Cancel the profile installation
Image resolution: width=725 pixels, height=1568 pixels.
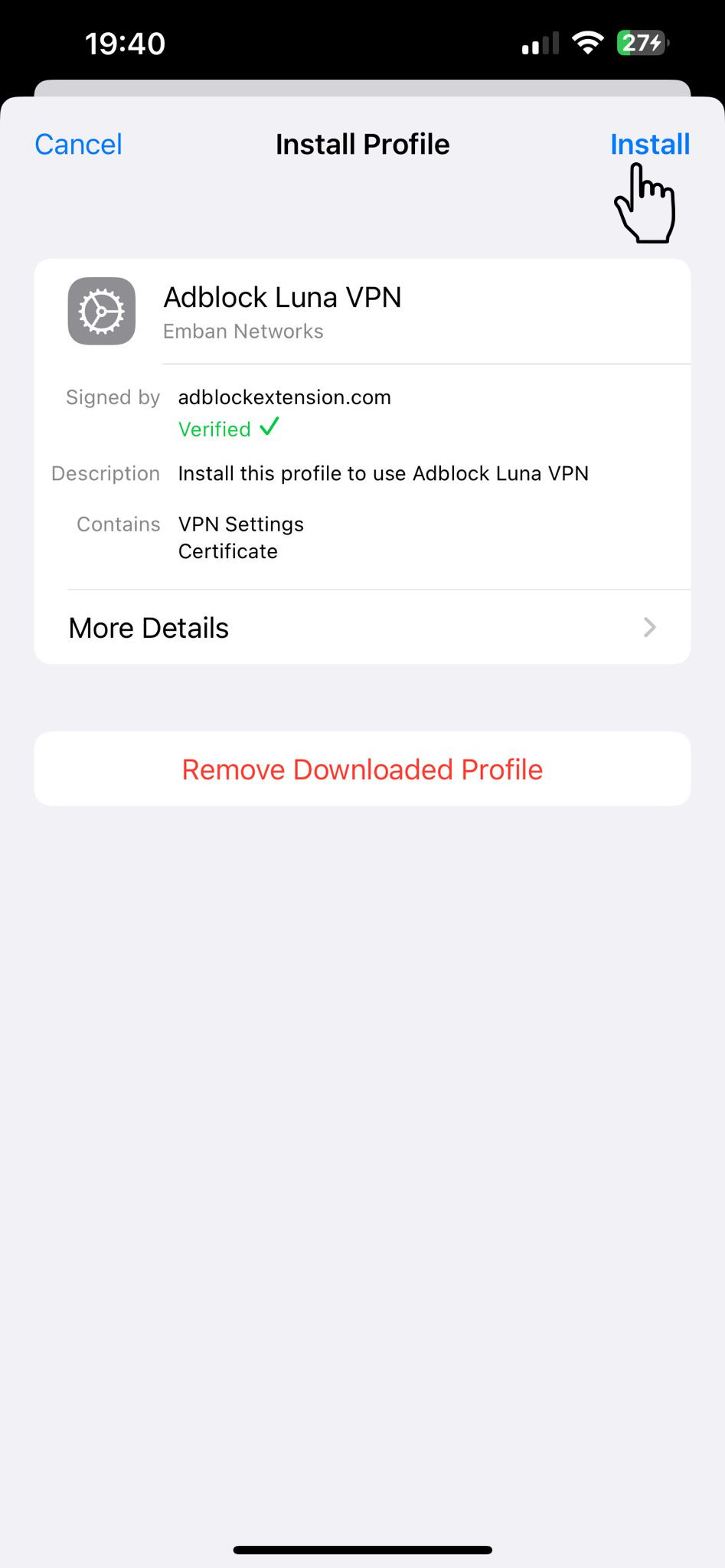[x=77, y=144]
